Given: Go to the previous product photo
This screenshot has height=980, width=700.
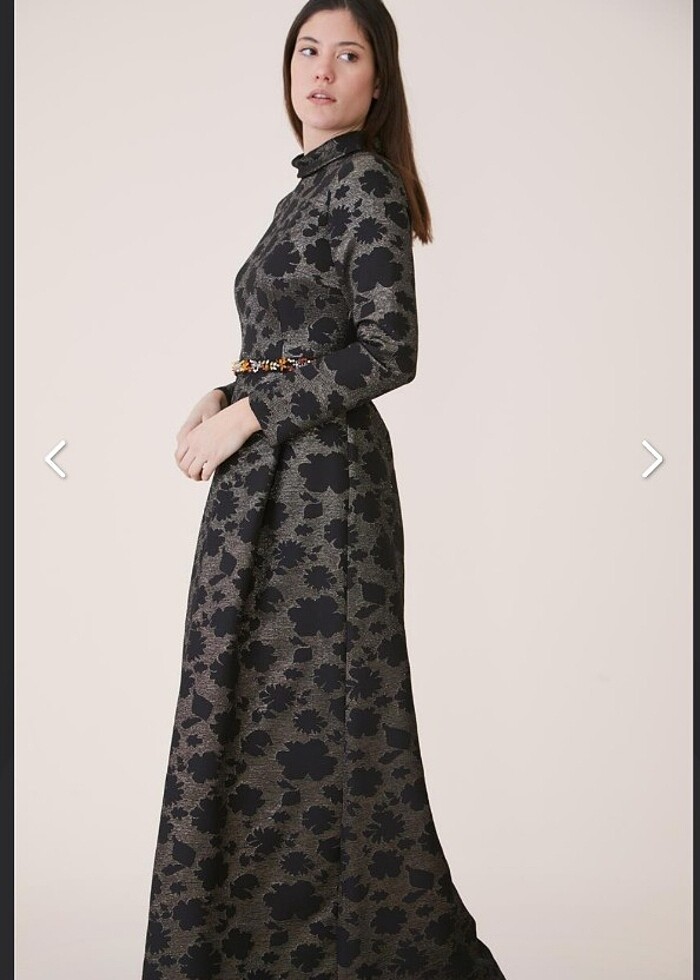Looking at the screenshot, I should point(56,459).
